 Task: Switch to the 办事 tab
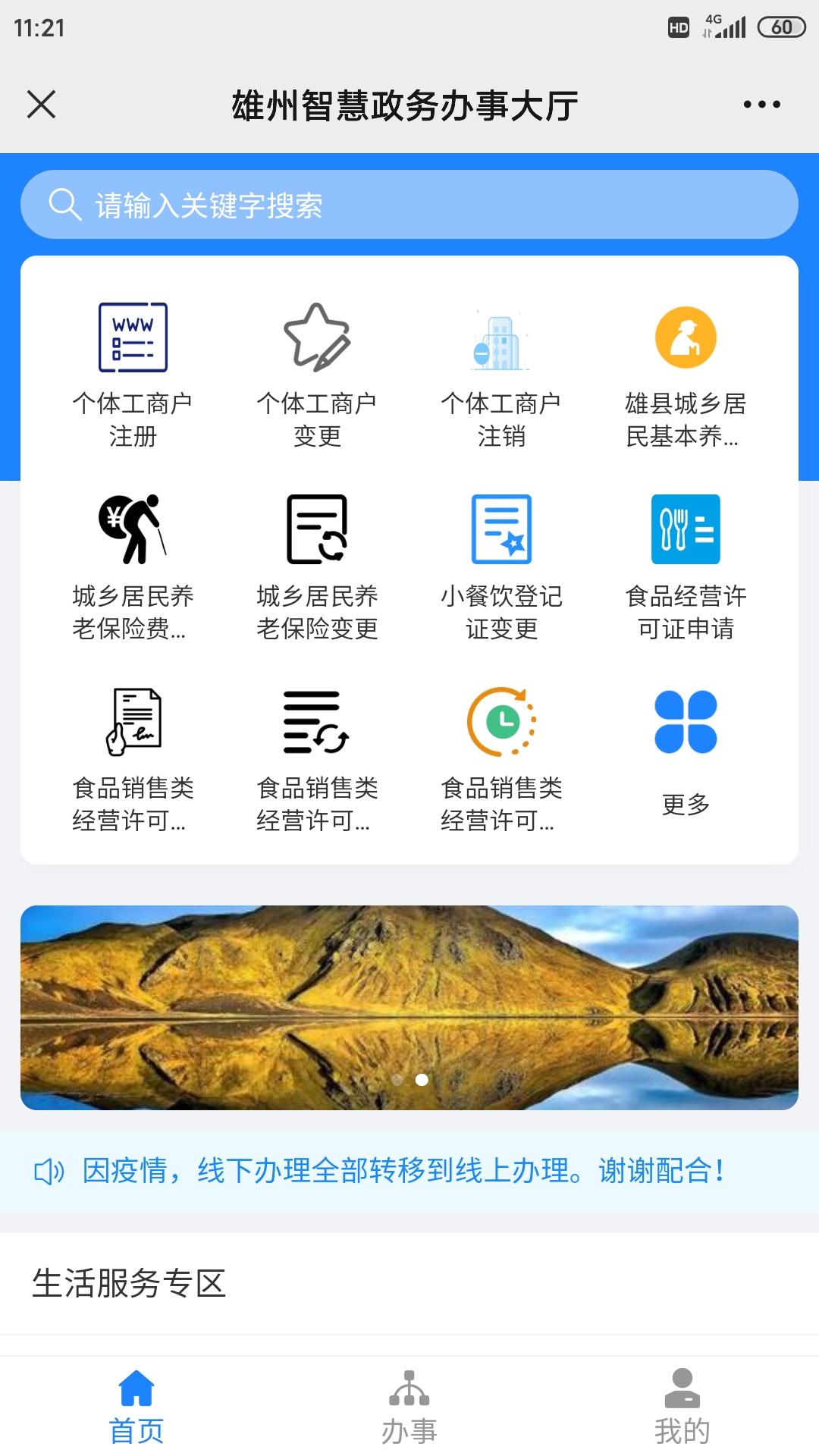[409, 1407]
